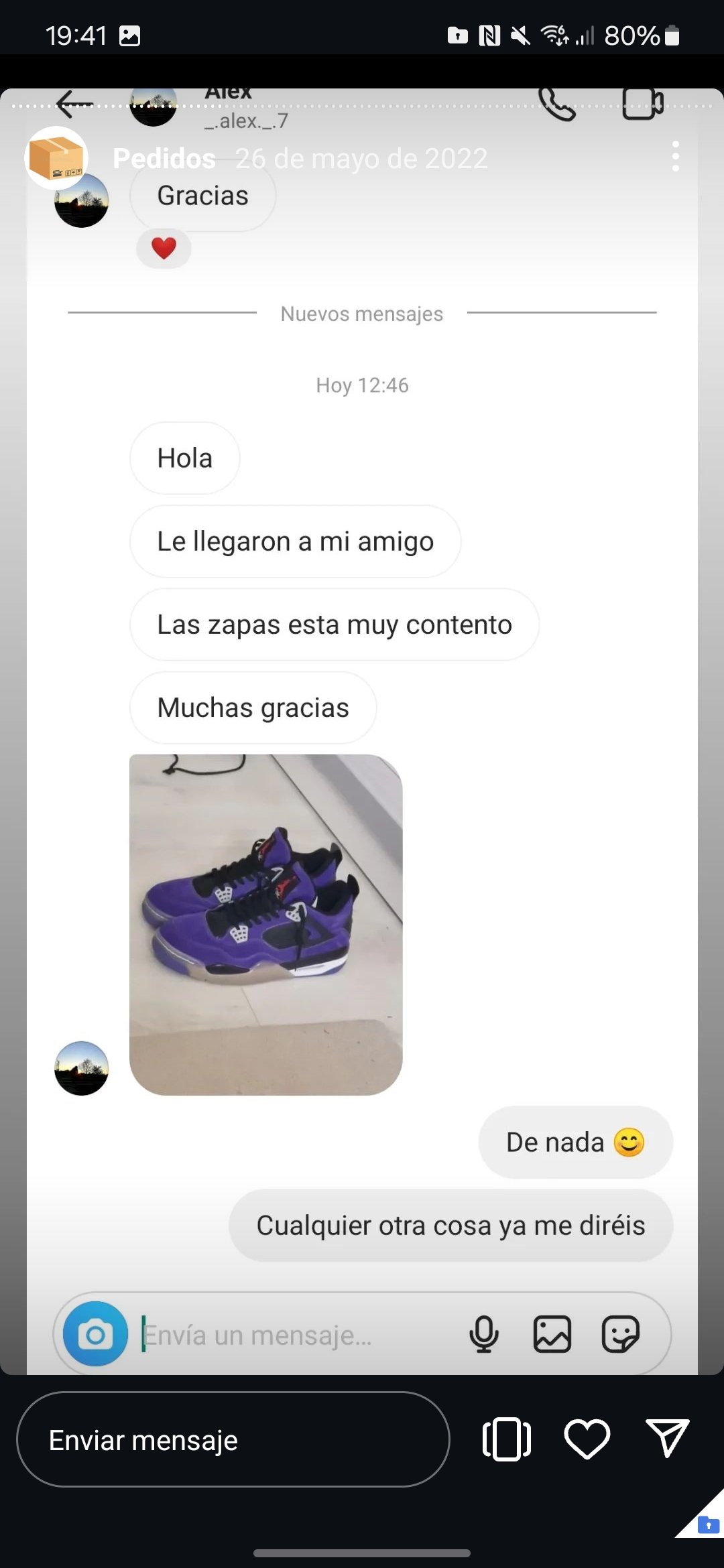Tap the Enviar mensaje reply field

pyautogui.click(x=233, y=1439)
